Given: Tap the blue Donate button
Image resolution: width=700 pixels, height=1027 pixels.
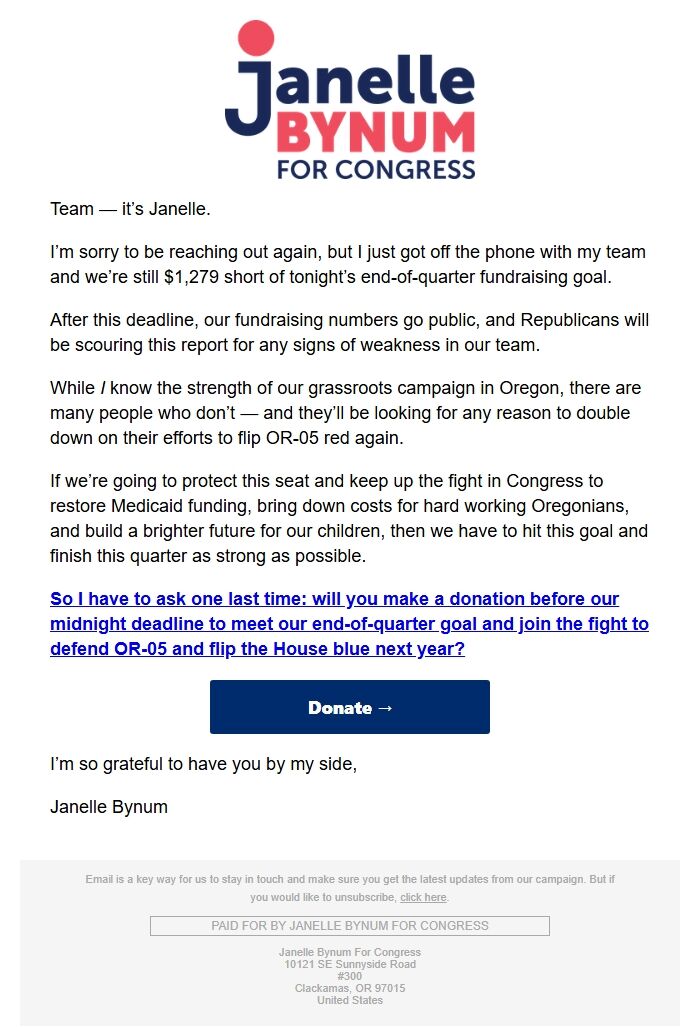Looking at the screenshot, I should [x=350, y=707].
